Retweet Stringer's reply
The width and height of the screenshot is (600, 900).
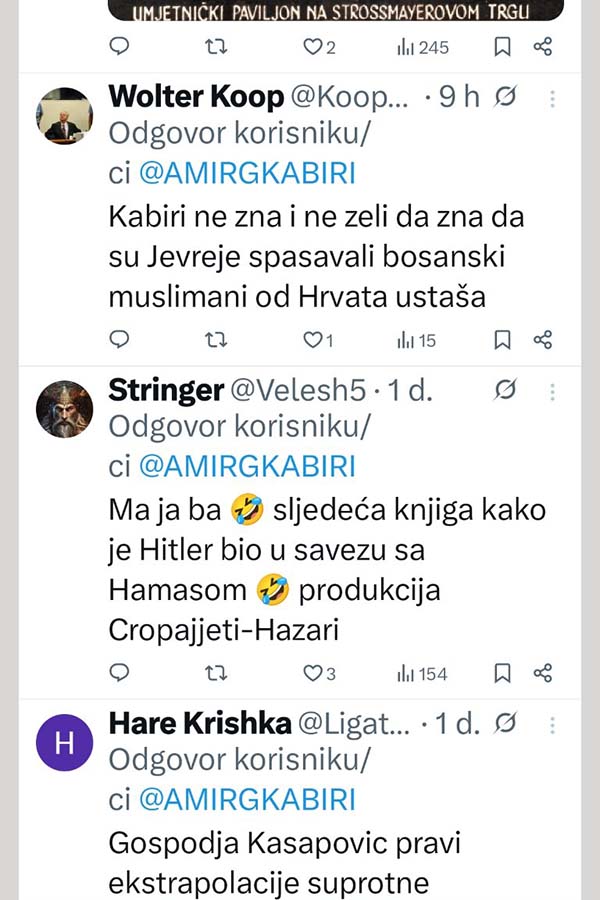pos(215,673)
